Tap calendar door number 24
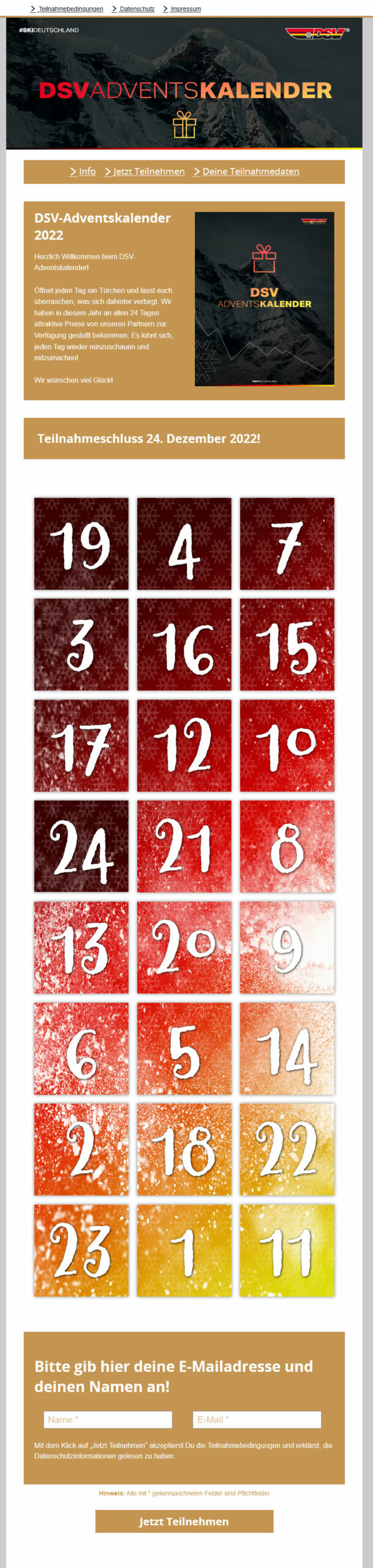The width and height of the screenshot is (373, 1568). click(81, 846)
